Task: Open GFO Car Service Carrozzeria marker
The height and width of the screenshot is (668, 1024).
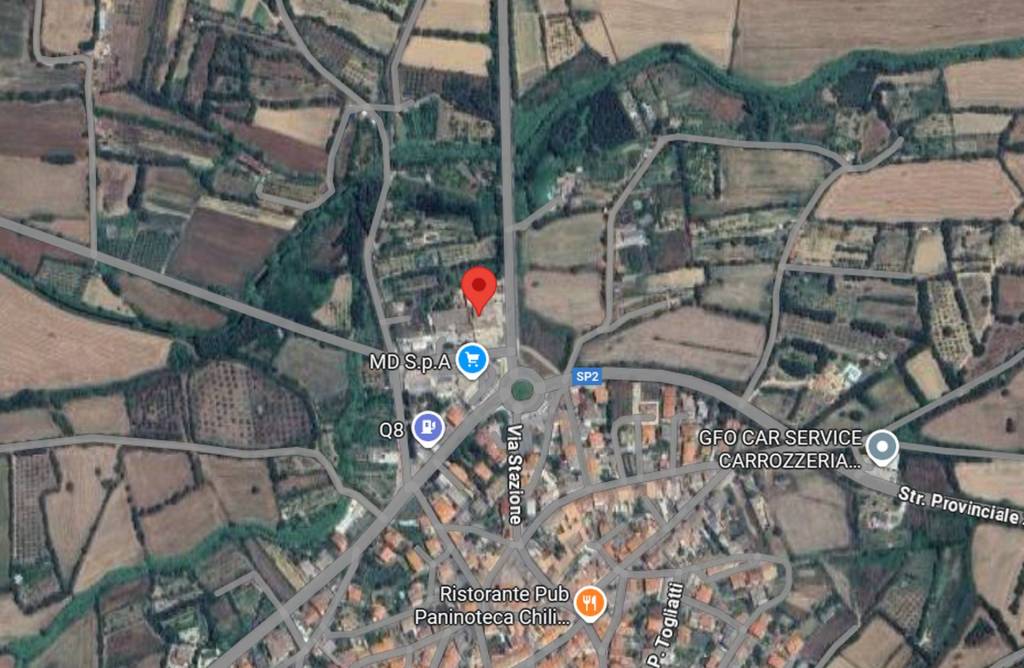Action: click(x=881, y=448)
